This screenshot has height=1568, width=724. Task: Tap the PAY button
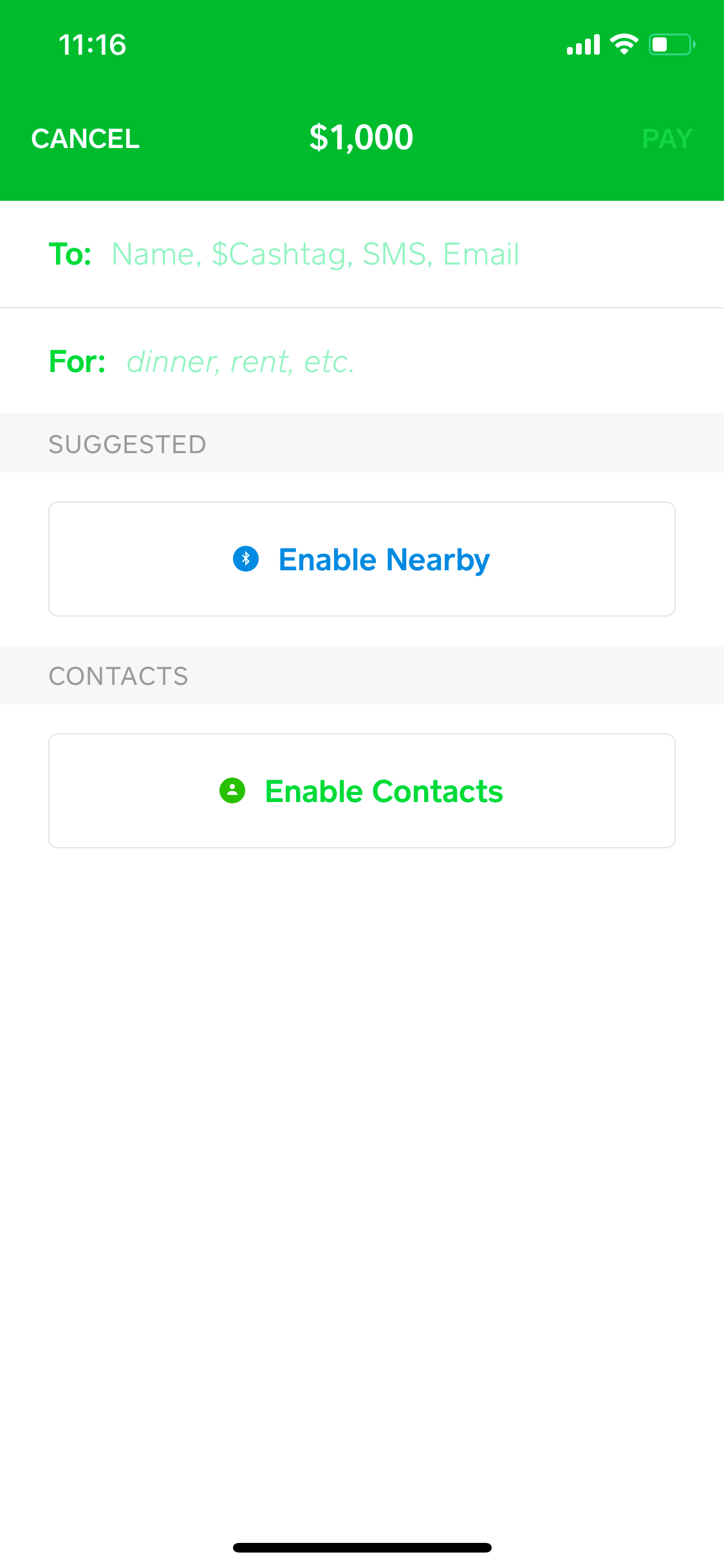[667, 138]
